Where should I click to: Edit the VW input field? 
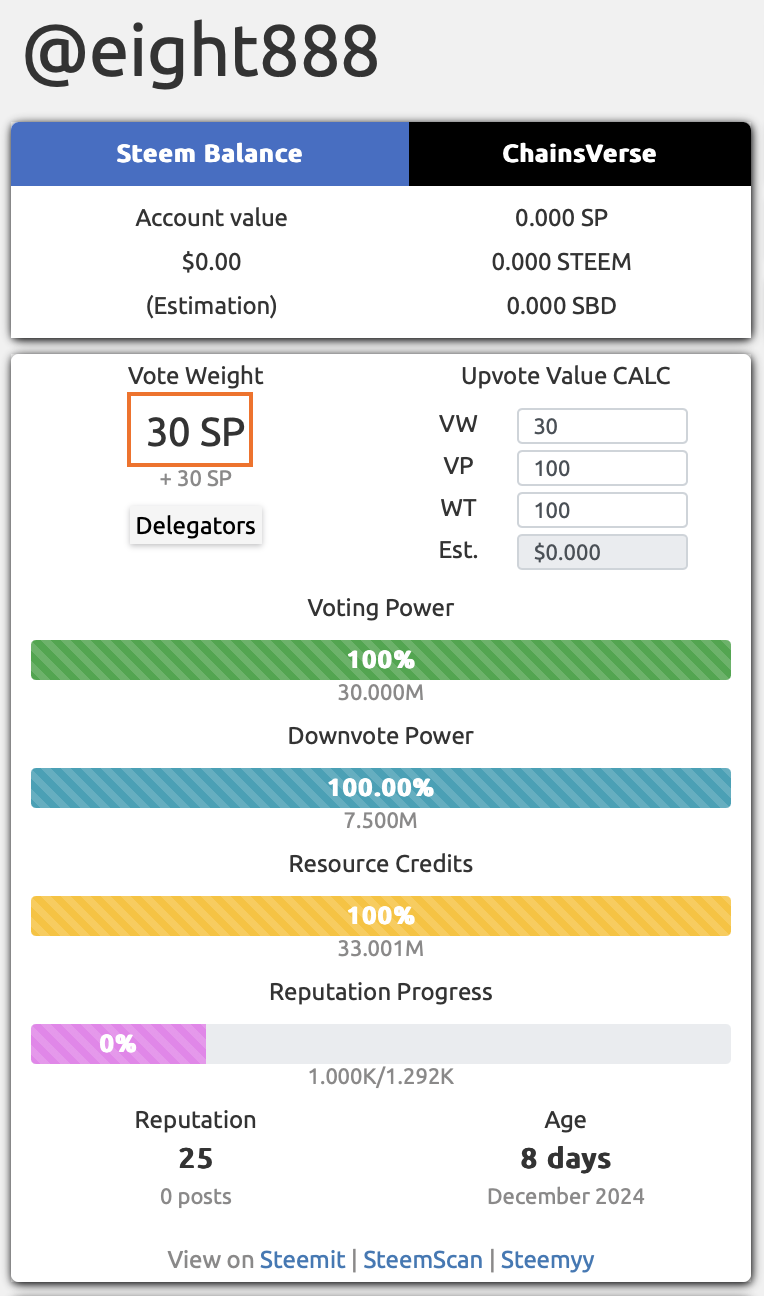602,426
